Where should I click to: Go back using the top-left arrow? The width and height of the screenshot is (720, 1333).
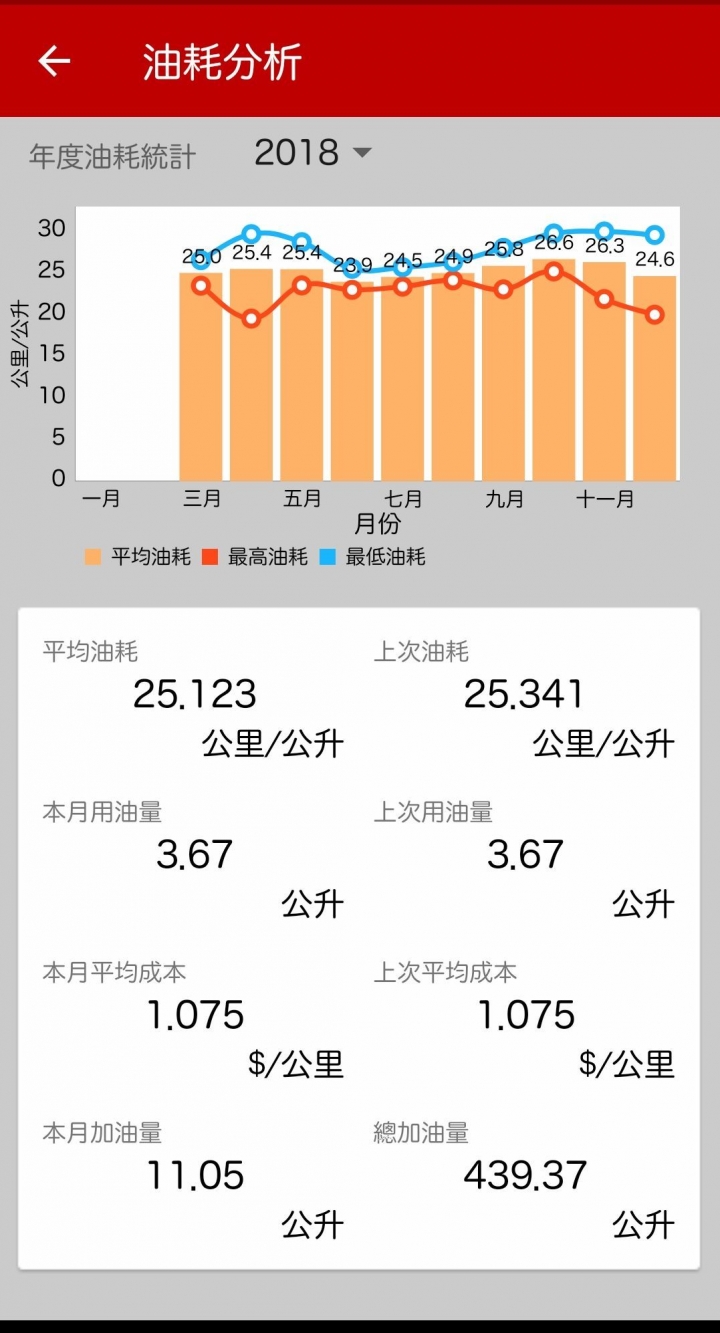pos(54,61)
